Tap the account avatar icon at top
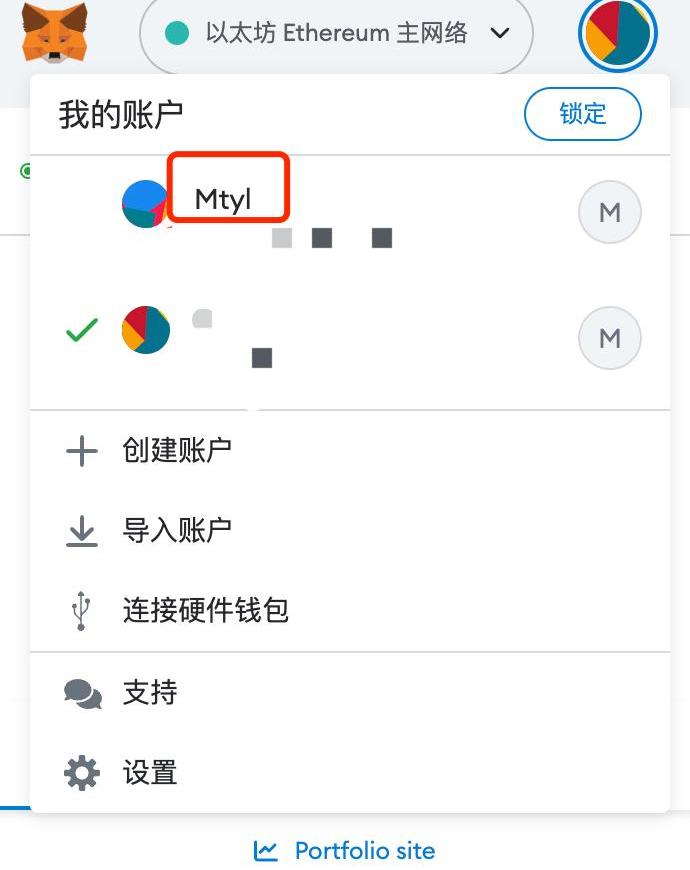Viewport: 690px width, 870px height. [617, 34]
